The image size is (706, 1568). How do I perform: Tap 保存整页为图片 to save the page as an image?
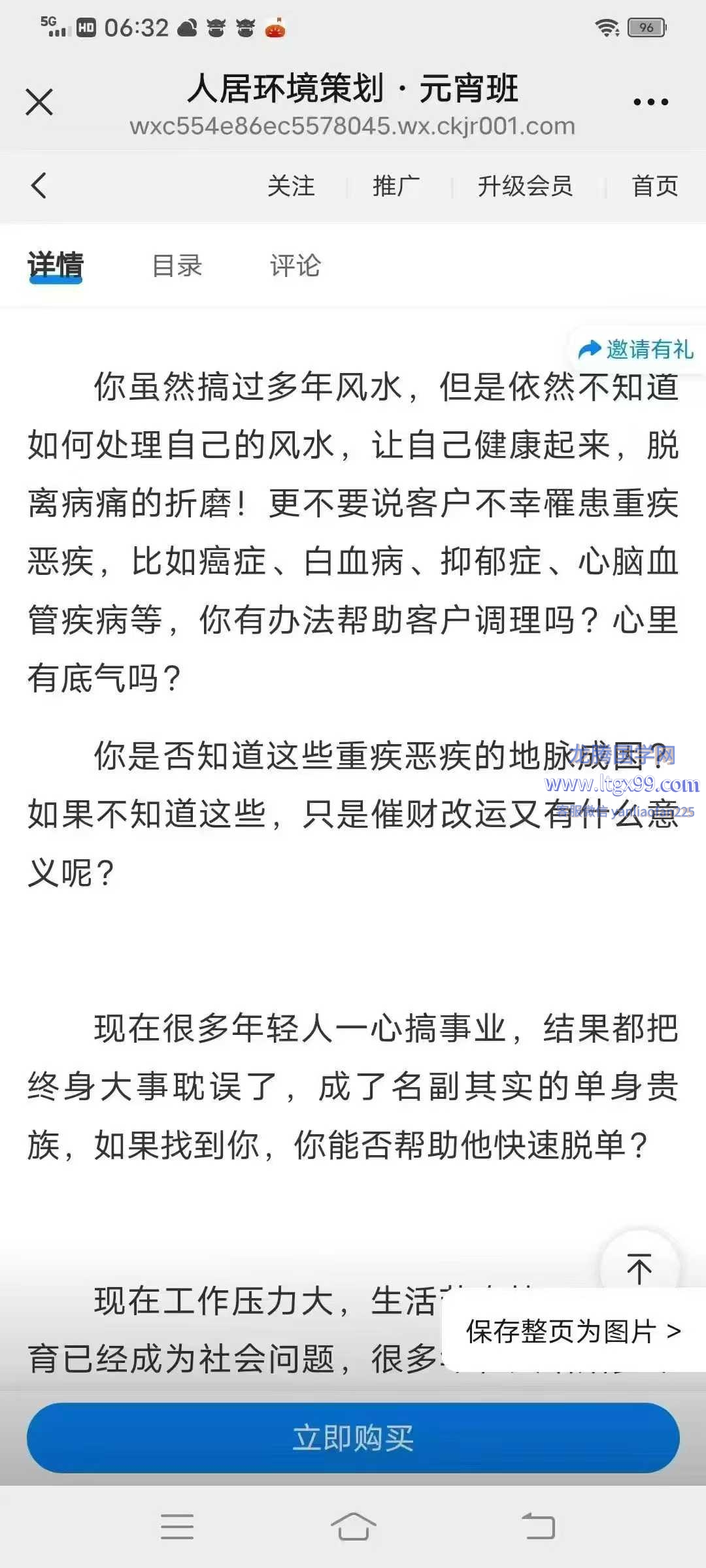pyautogui.click(x=574, y=1330)
